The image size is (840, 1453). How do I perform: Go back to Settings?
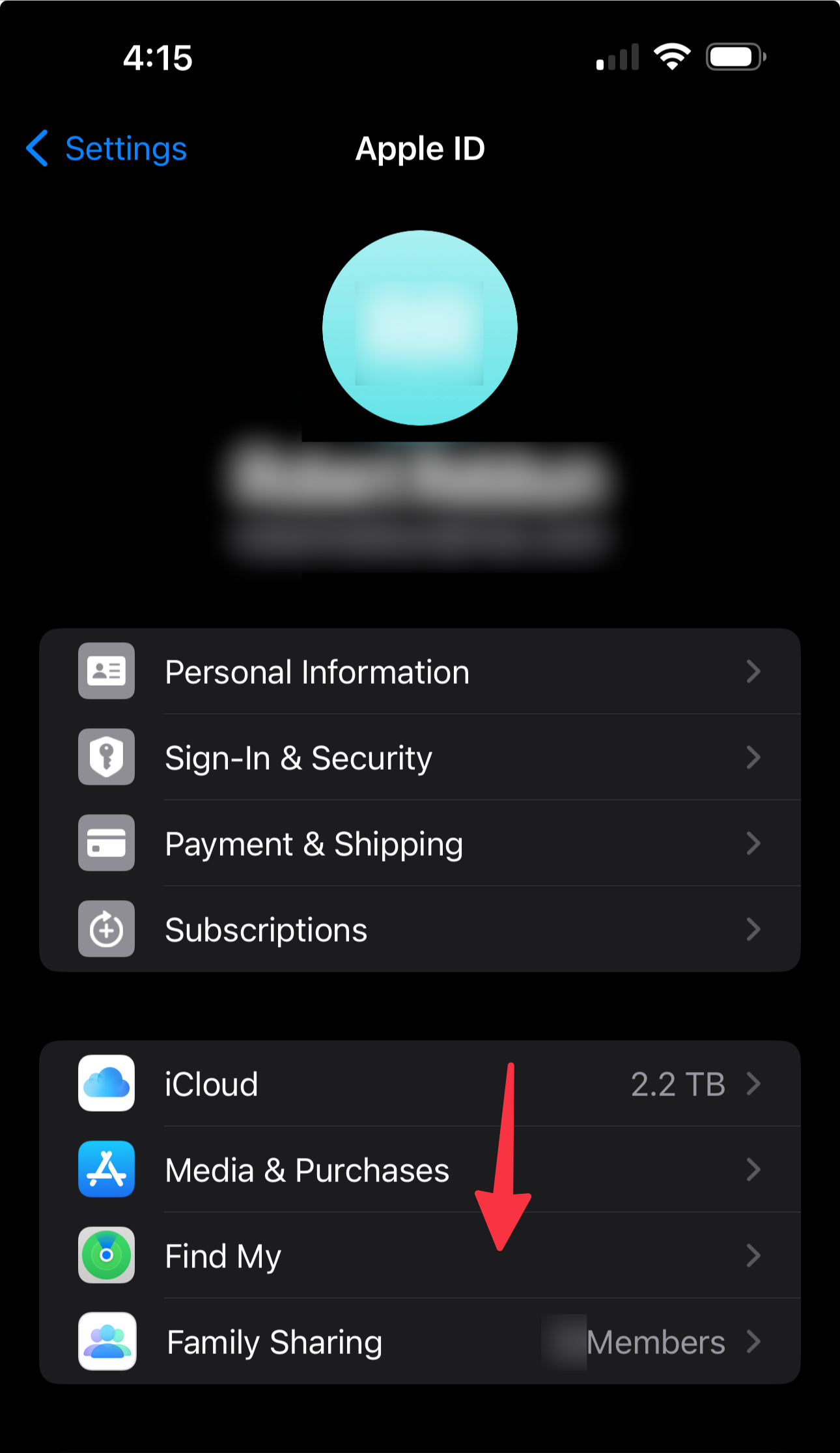coord(104,149)
